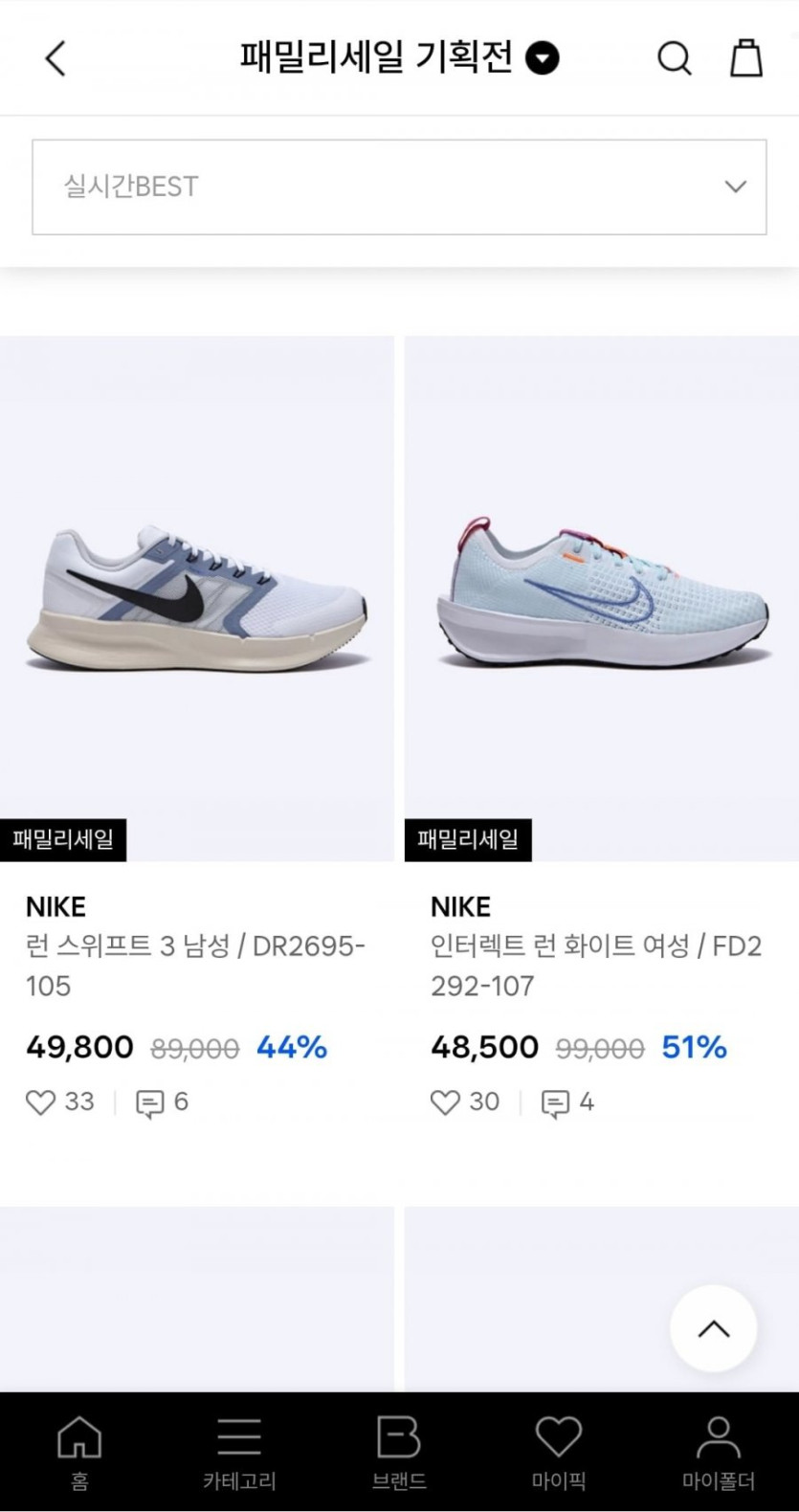Image resolution: width=799 pixels, height=1512 pixels.
Task: Jump back to top with arrow button
Action: tap(713, 1328)
